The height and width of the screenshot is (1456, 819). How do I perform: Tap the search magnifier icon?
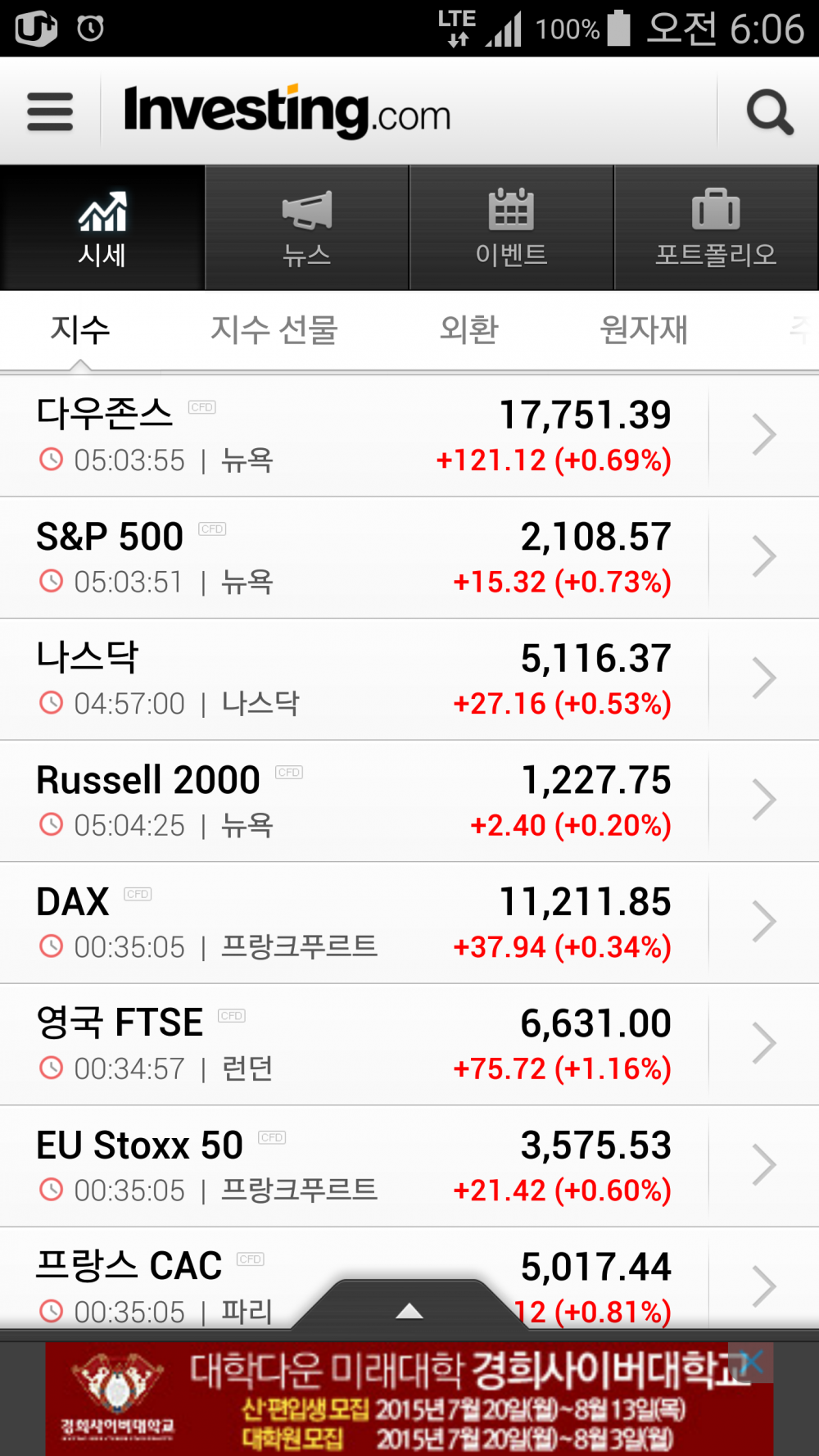(x=768, y=111)
